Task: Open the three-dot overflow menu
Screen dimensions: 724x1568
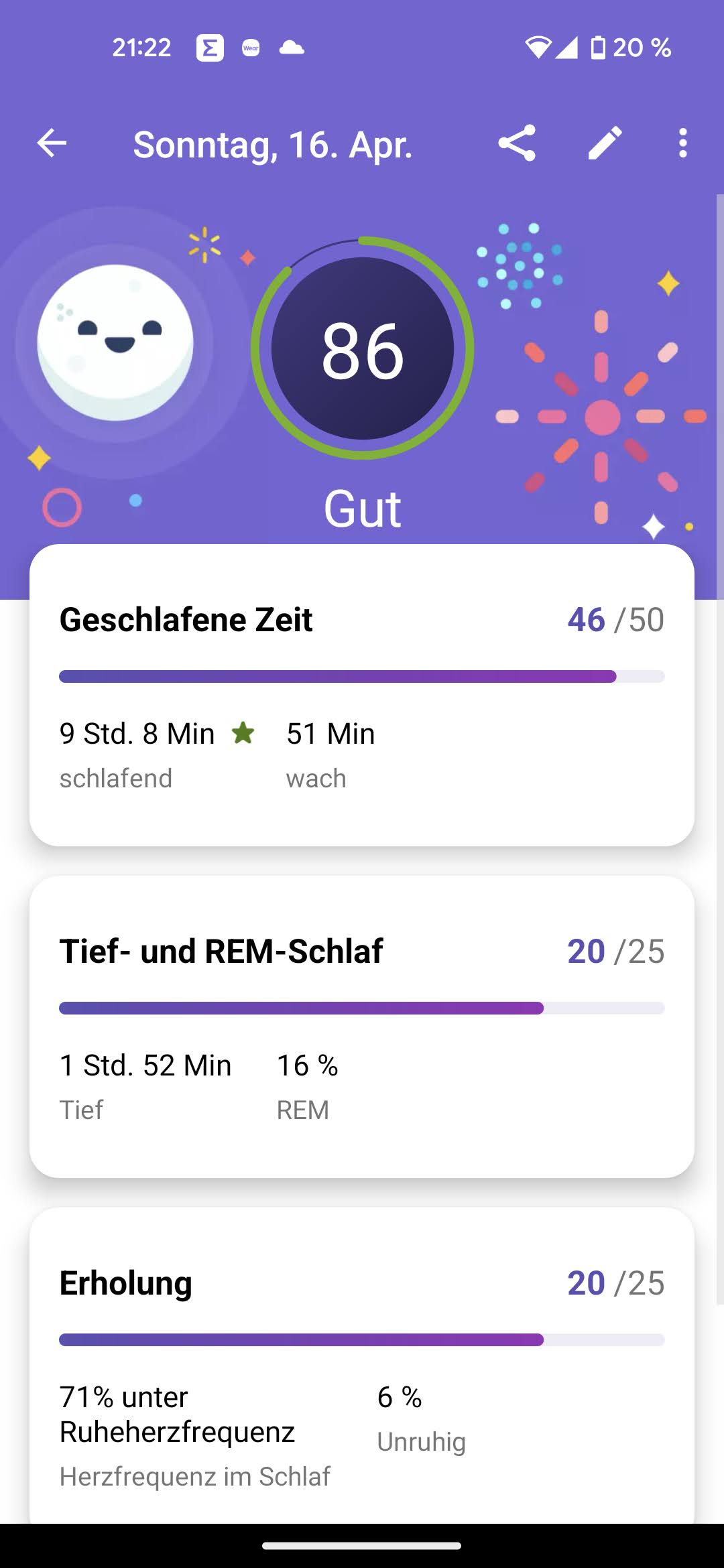Action: (x=682, y=143)
